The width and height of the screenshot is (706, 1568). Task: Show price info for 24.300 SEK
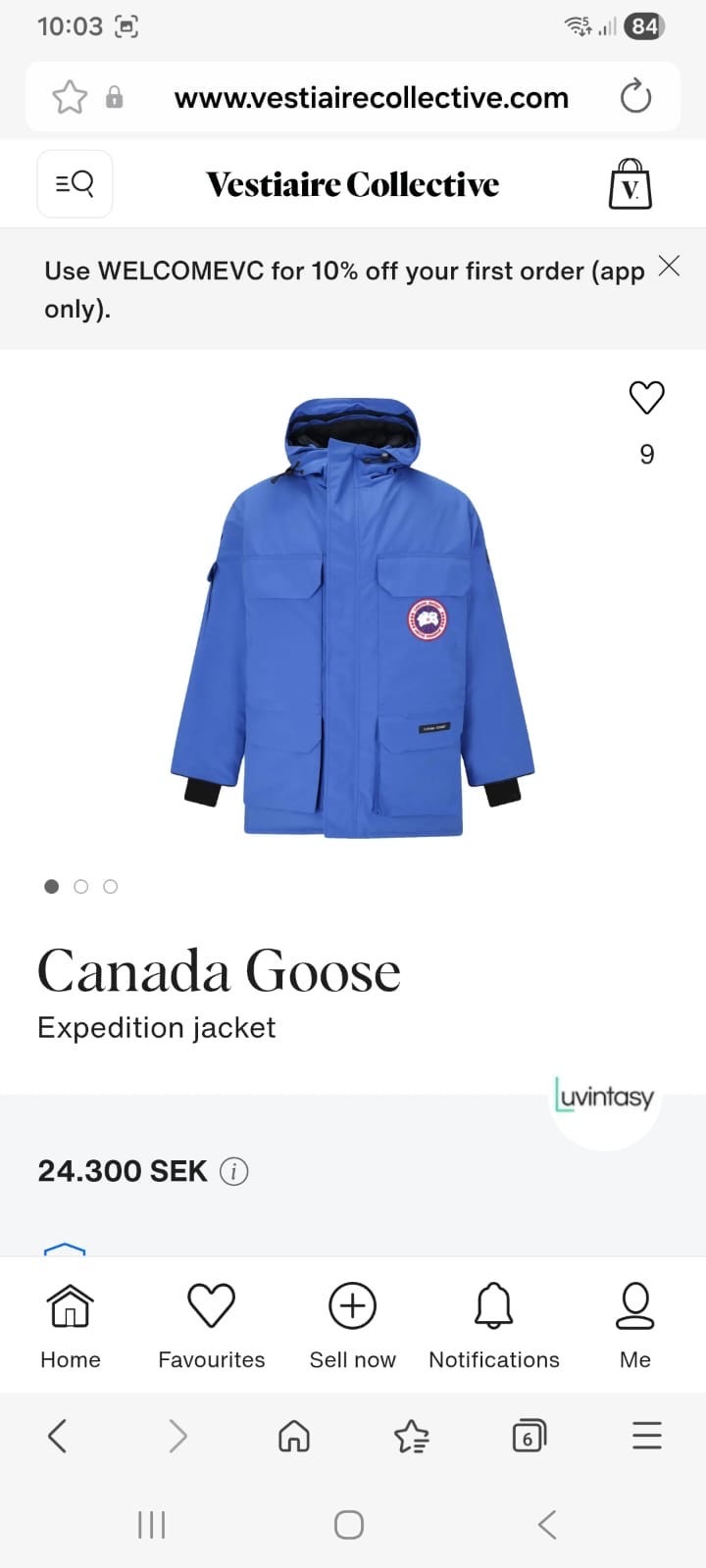point(233,1171)
